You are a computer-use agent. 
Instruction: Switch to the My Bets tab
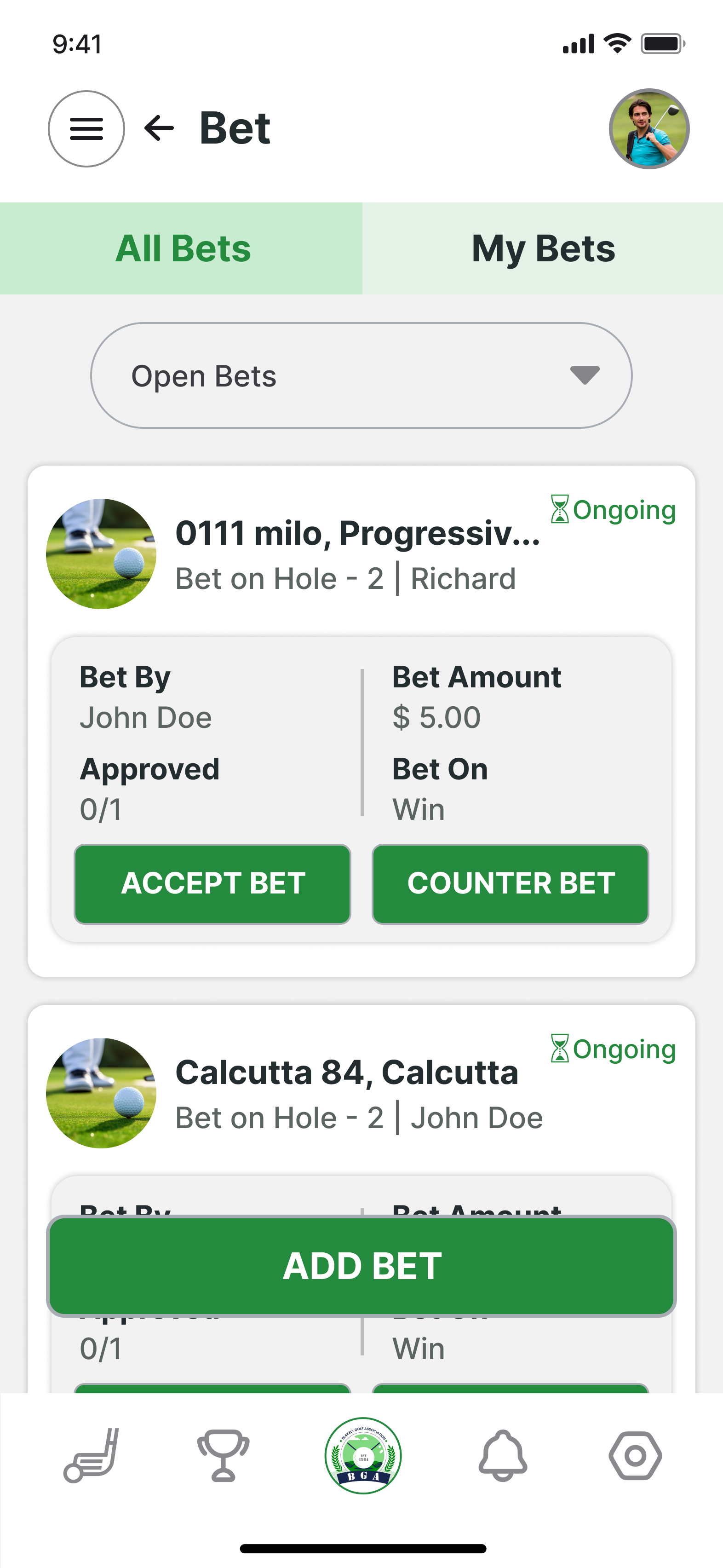pyautogui.click(x=543, y=248)
